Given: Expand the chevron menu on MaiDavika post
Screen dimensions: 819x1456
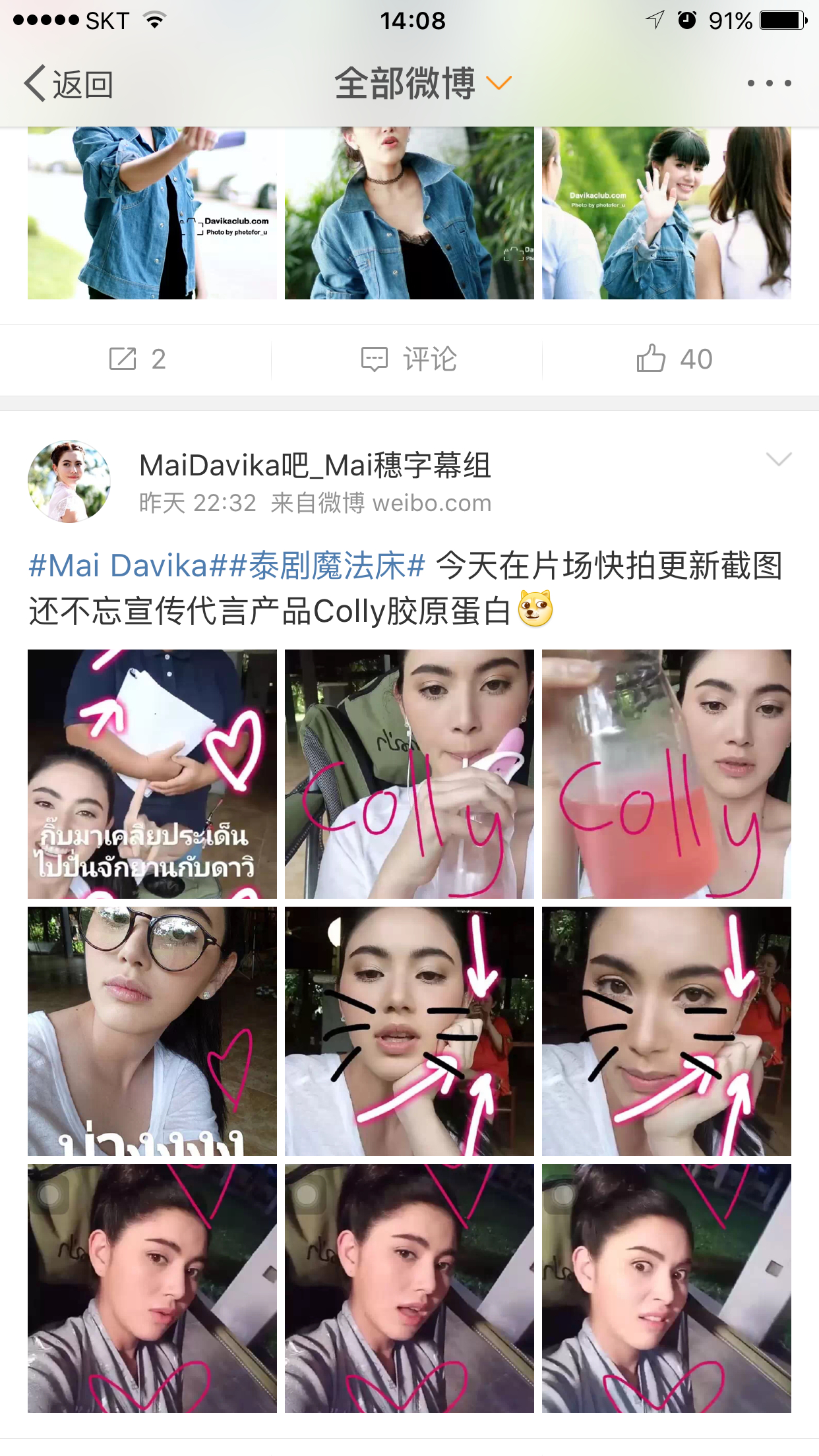Looking at the screenshot, I should (x=779, y=459).
